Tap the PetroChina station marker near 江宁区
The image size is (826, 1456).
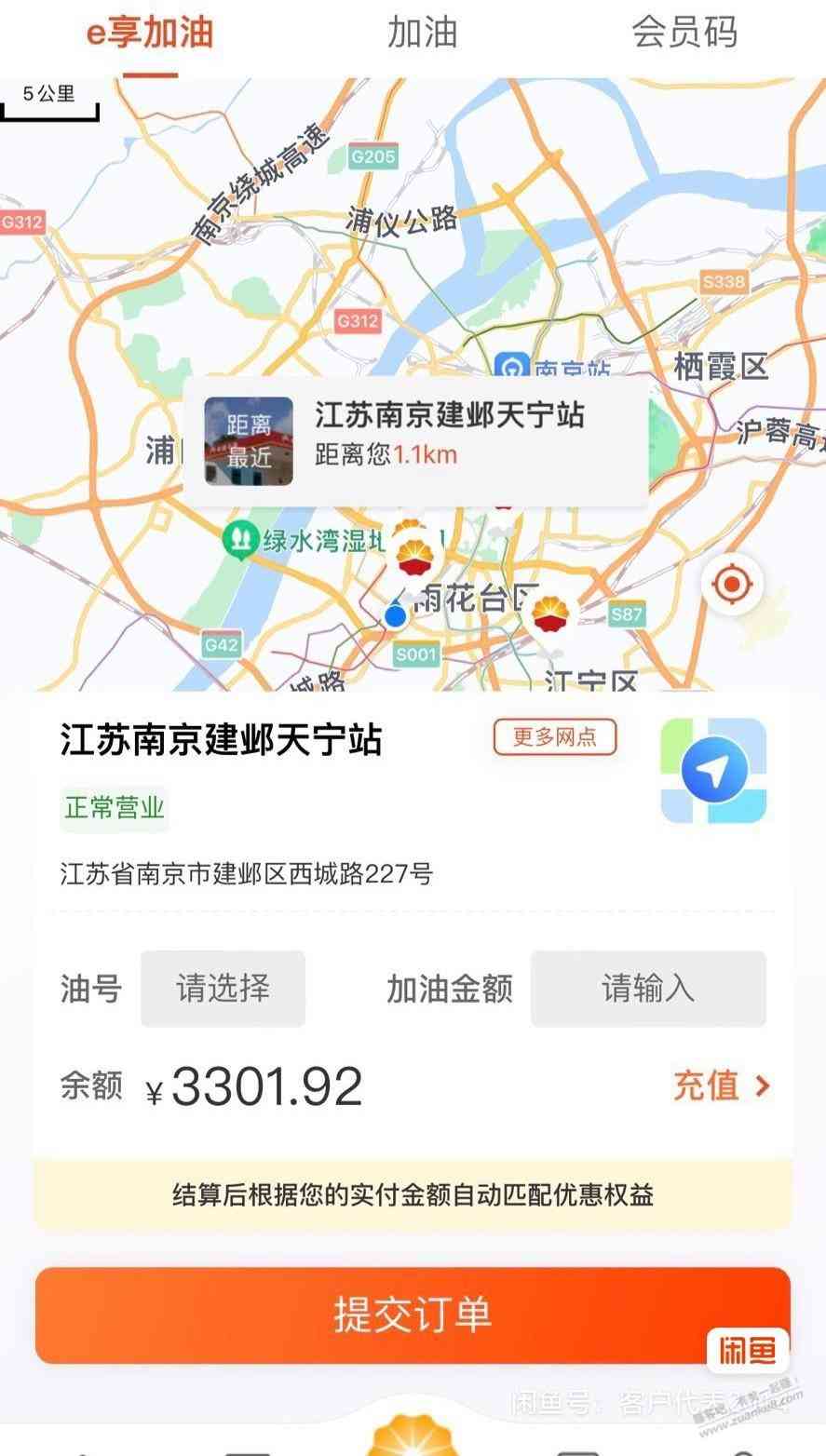click(x=550, y=616)
